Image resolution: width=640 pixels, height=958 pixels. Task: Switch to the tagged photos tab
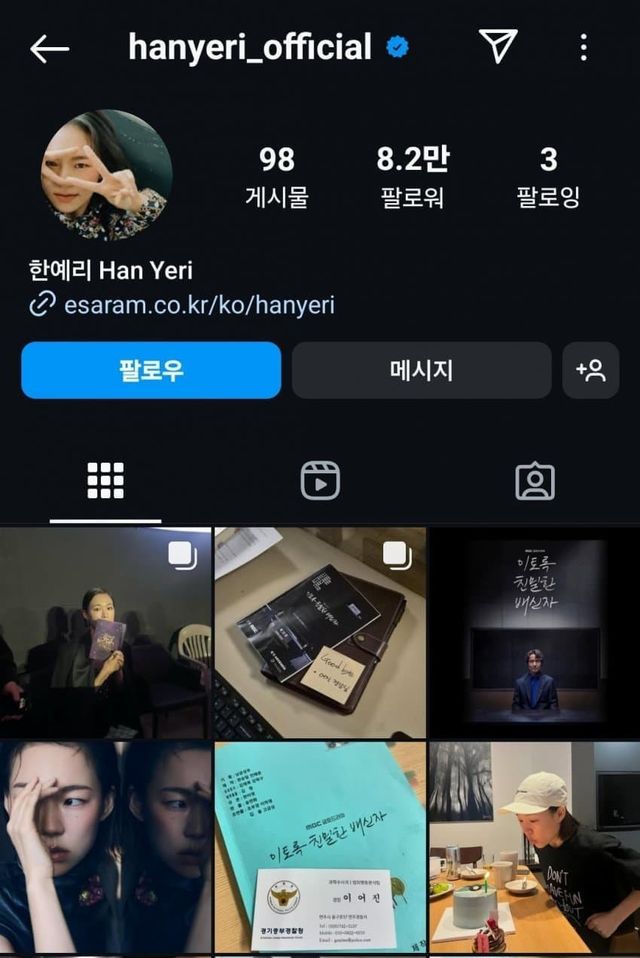(x=535, y=482)
